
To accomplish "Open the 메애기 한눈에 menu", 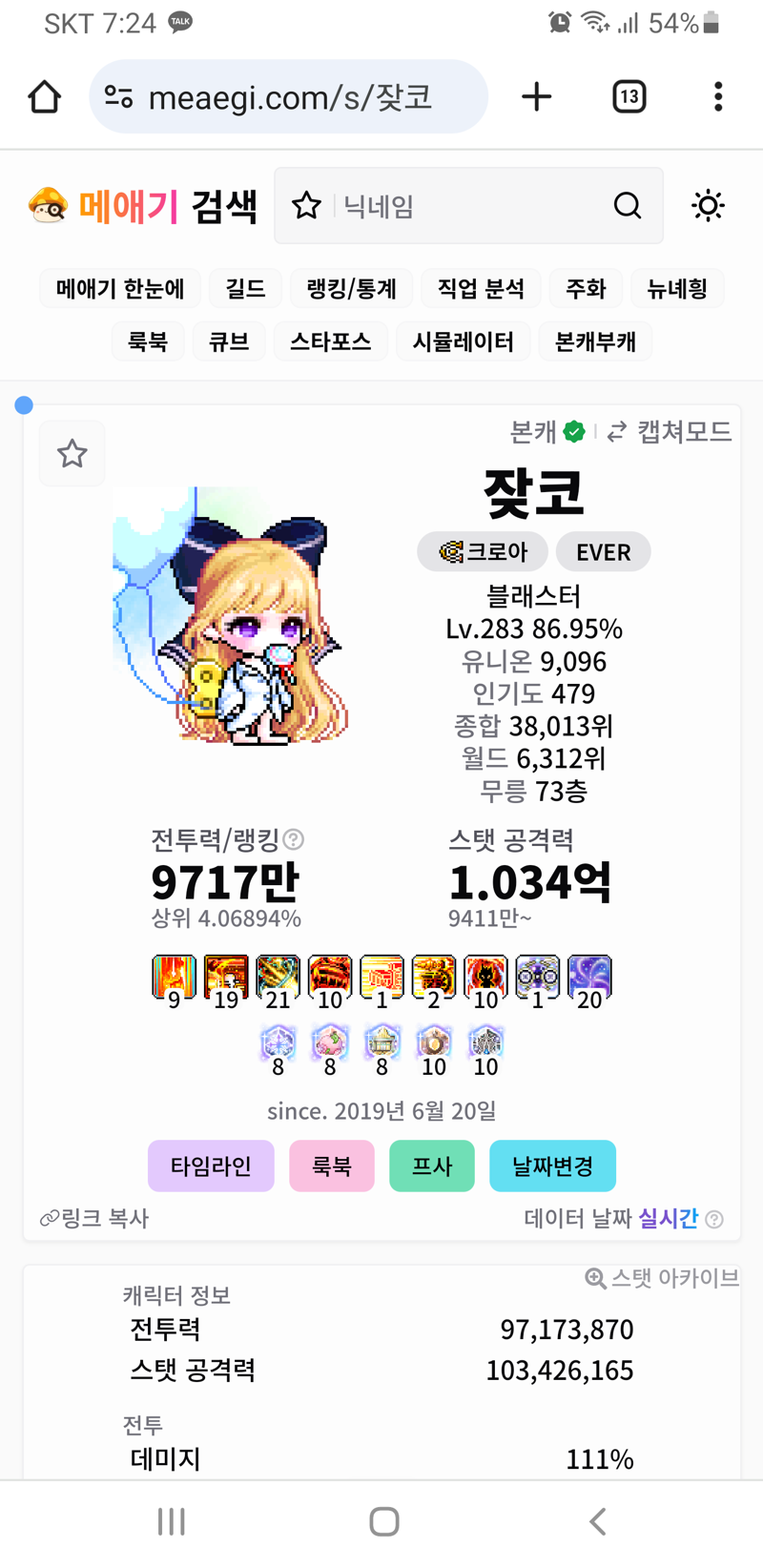I will click(x=120, y=289).
